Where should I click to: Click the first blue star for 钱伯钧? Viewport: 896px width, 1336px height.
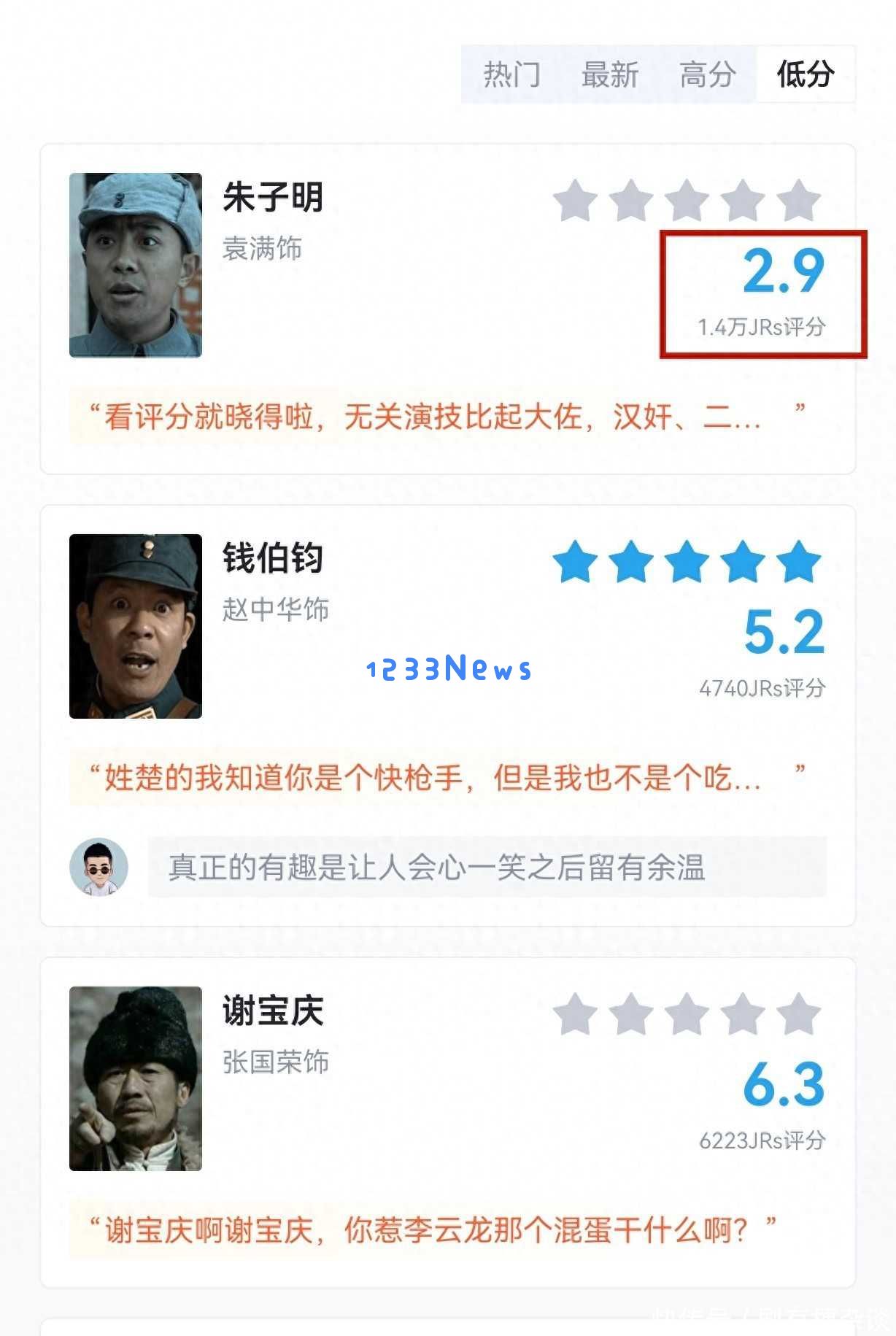pos(576,562)
